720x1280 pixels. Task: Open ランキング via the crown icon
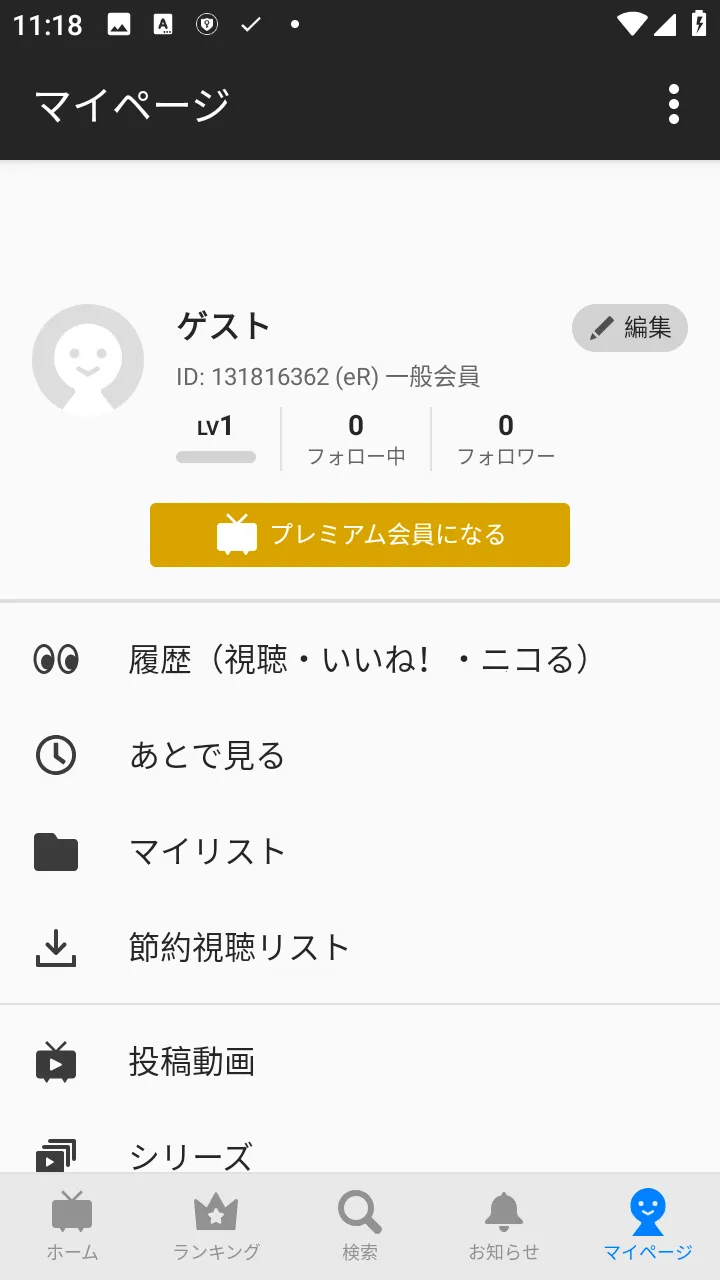pyautogui.click(x=215, y=1213)
